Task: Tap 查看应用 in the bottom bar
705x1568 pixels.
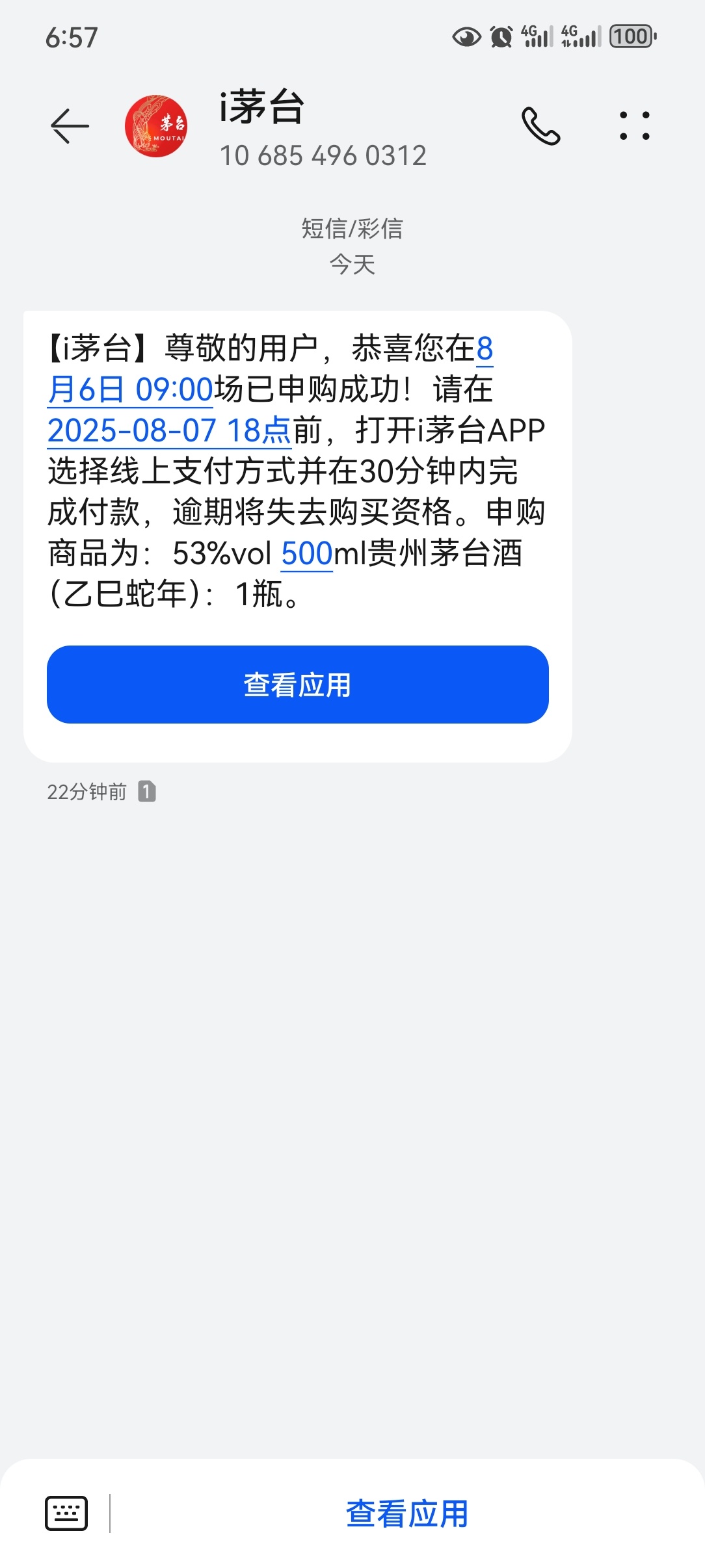Action: (407, 1514)
